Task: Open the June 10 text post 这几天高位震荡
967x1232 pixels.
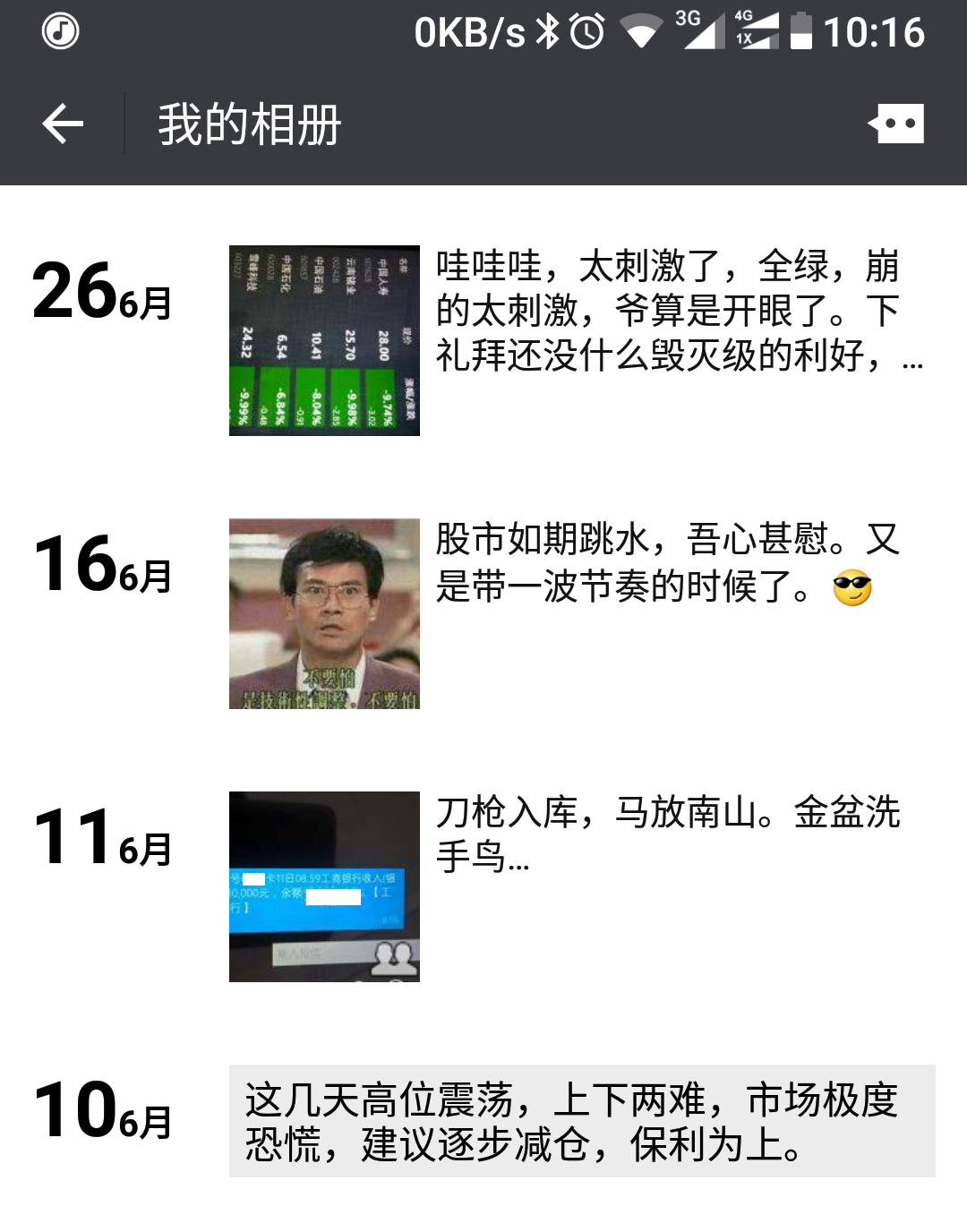Action: tap(582, 1121)
